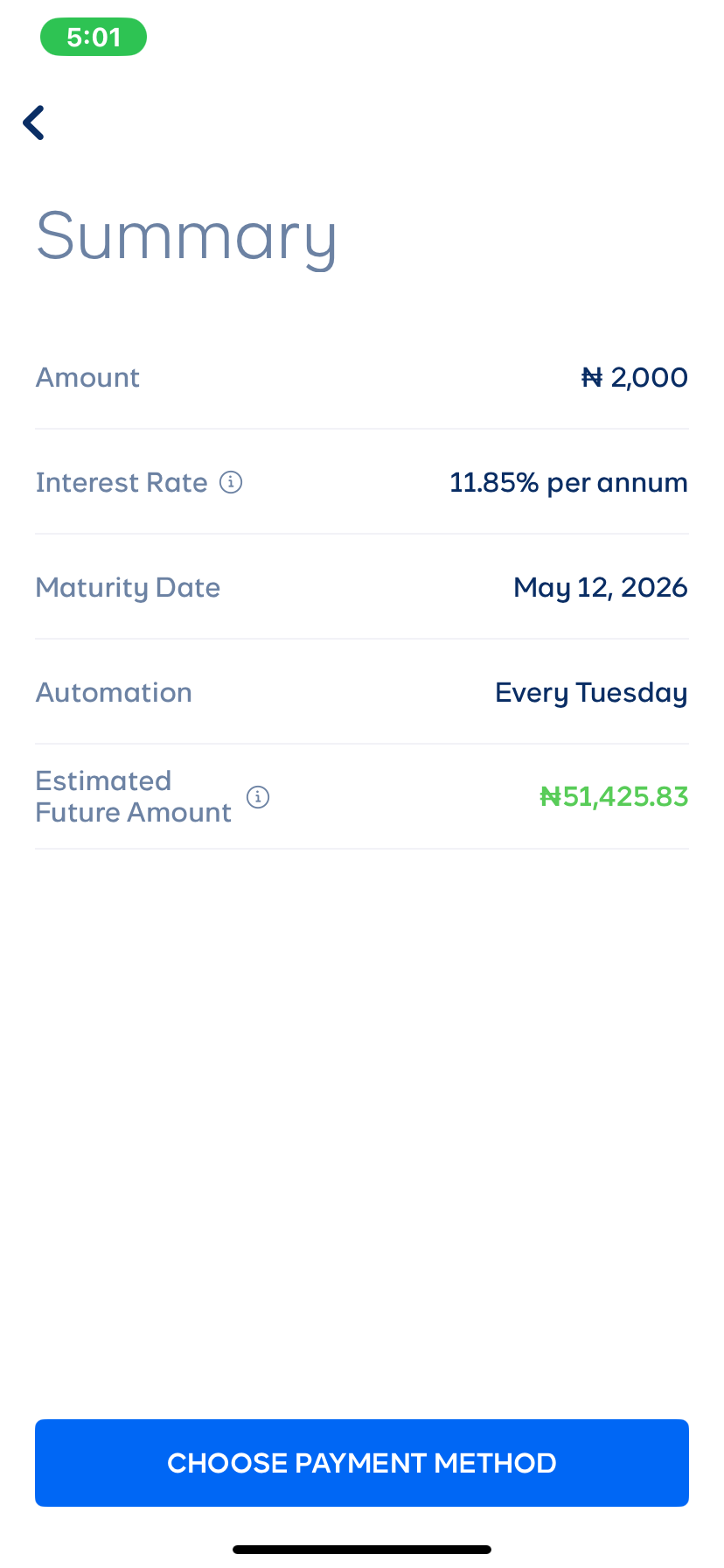
Task: Tap the green N51,425.83 amount
Action: click(615, 796)
